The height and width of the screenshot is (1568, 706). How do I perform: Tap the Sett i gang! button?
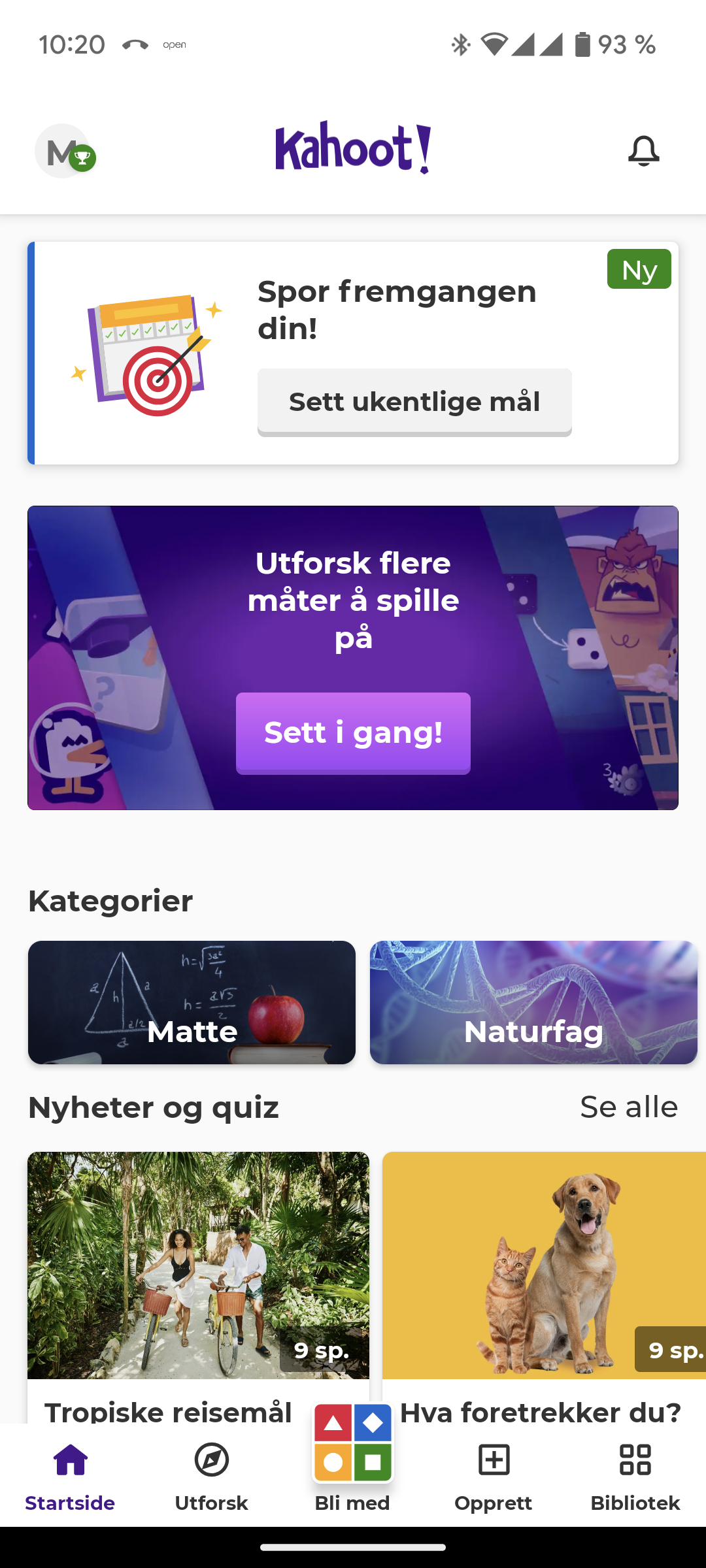point(353,732)
